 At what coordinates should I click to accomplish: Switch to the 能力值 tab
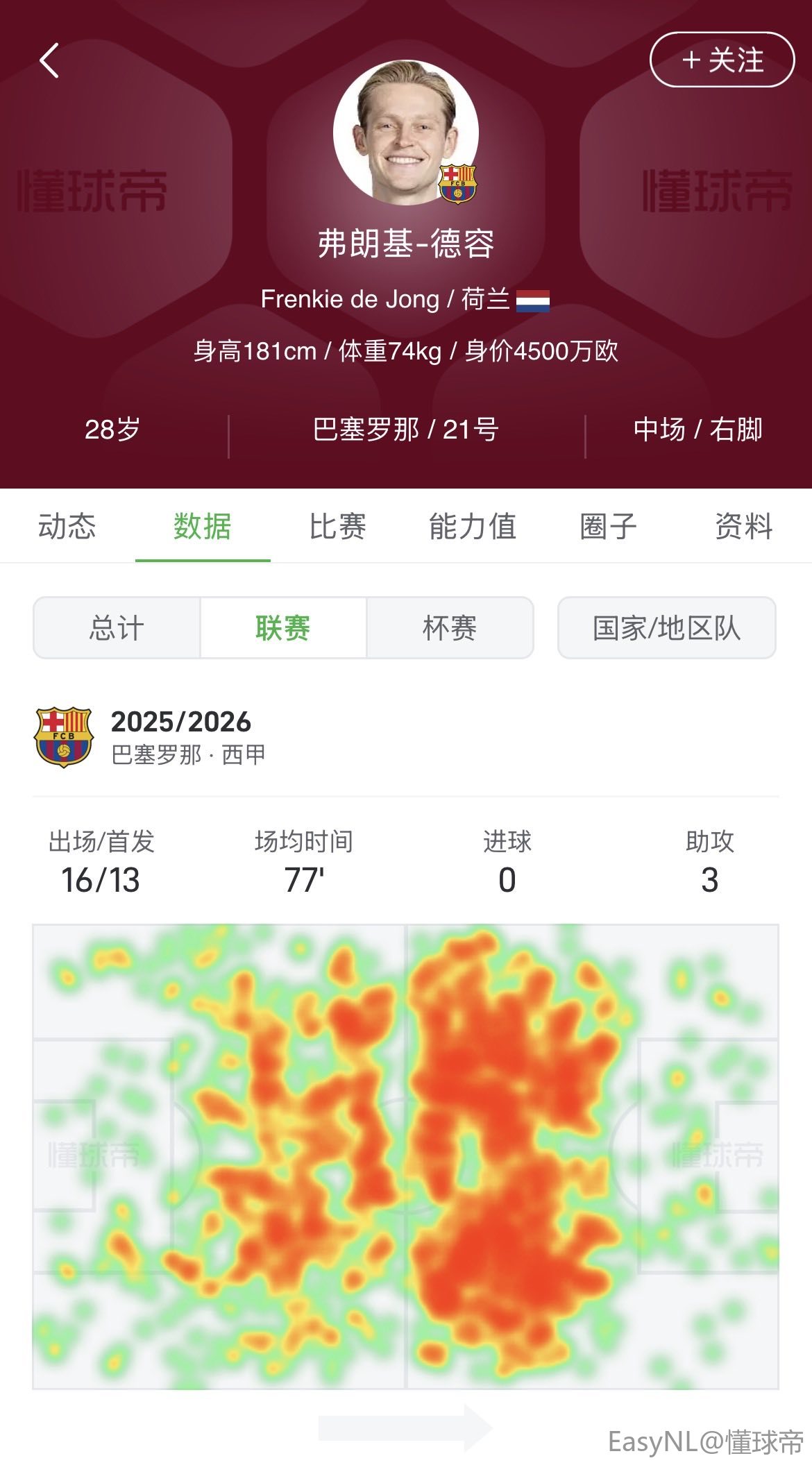[x=473, y=526]
